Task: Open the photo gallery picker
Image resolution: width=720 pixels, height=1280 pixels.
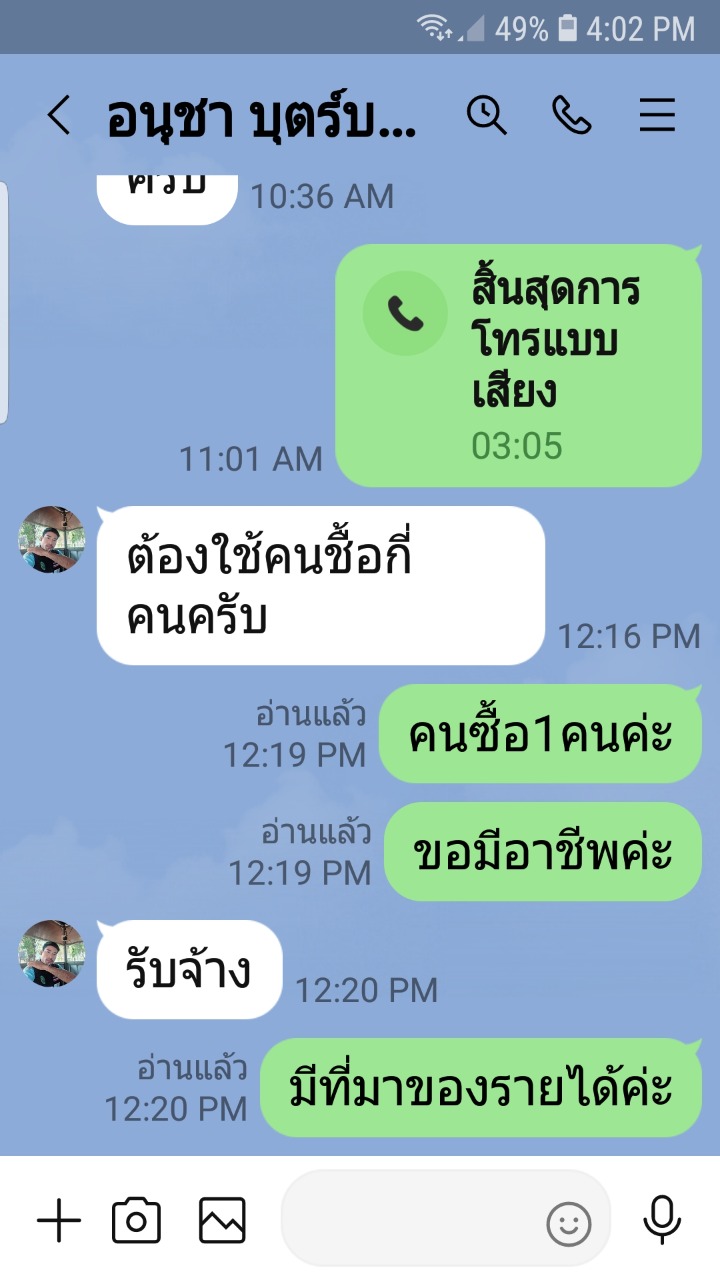Action: click(x=222, y=1221)
